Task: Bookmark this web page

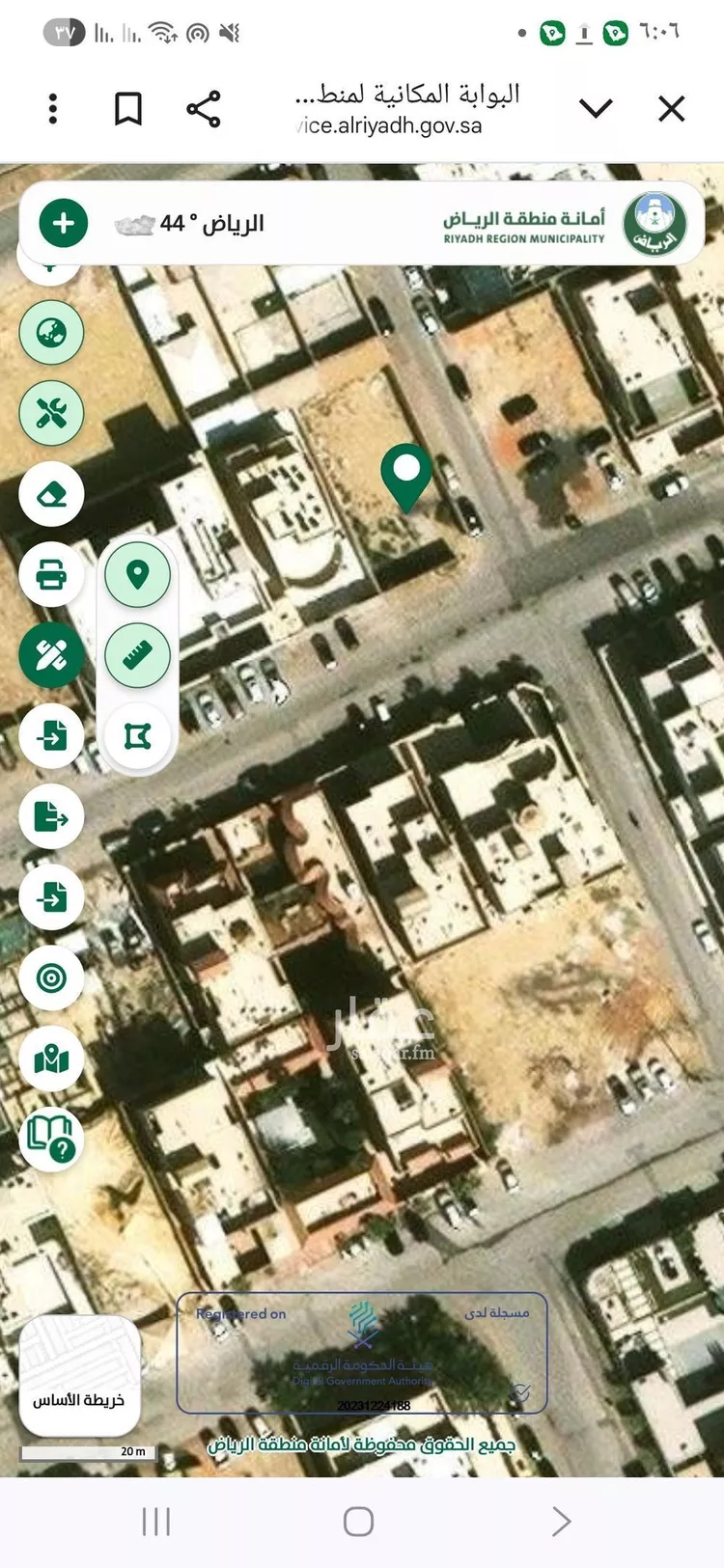Action: coord(128,109)
